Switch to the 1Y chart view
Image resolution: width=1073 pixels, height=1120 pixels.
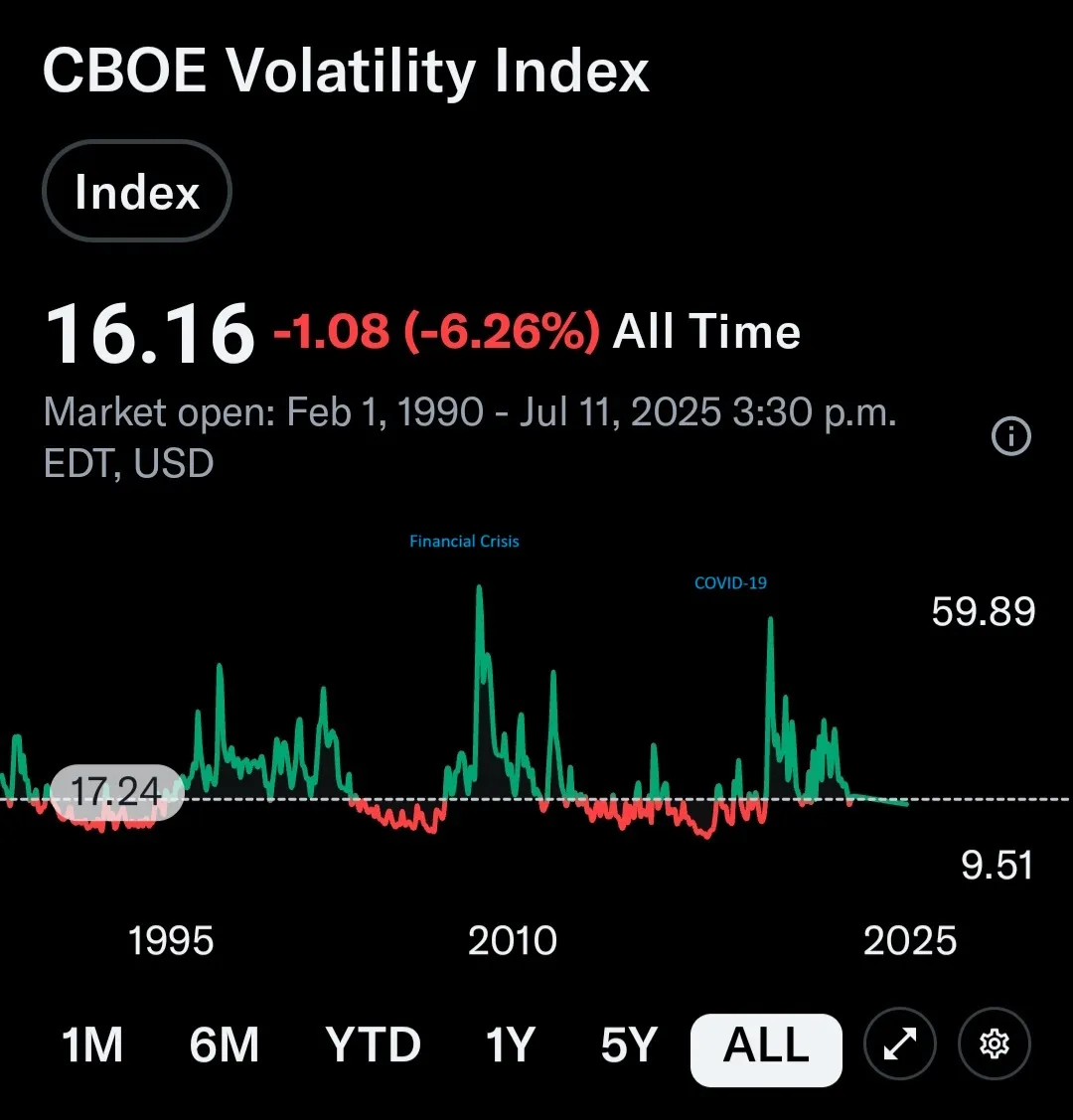(x=510, y=1043)
